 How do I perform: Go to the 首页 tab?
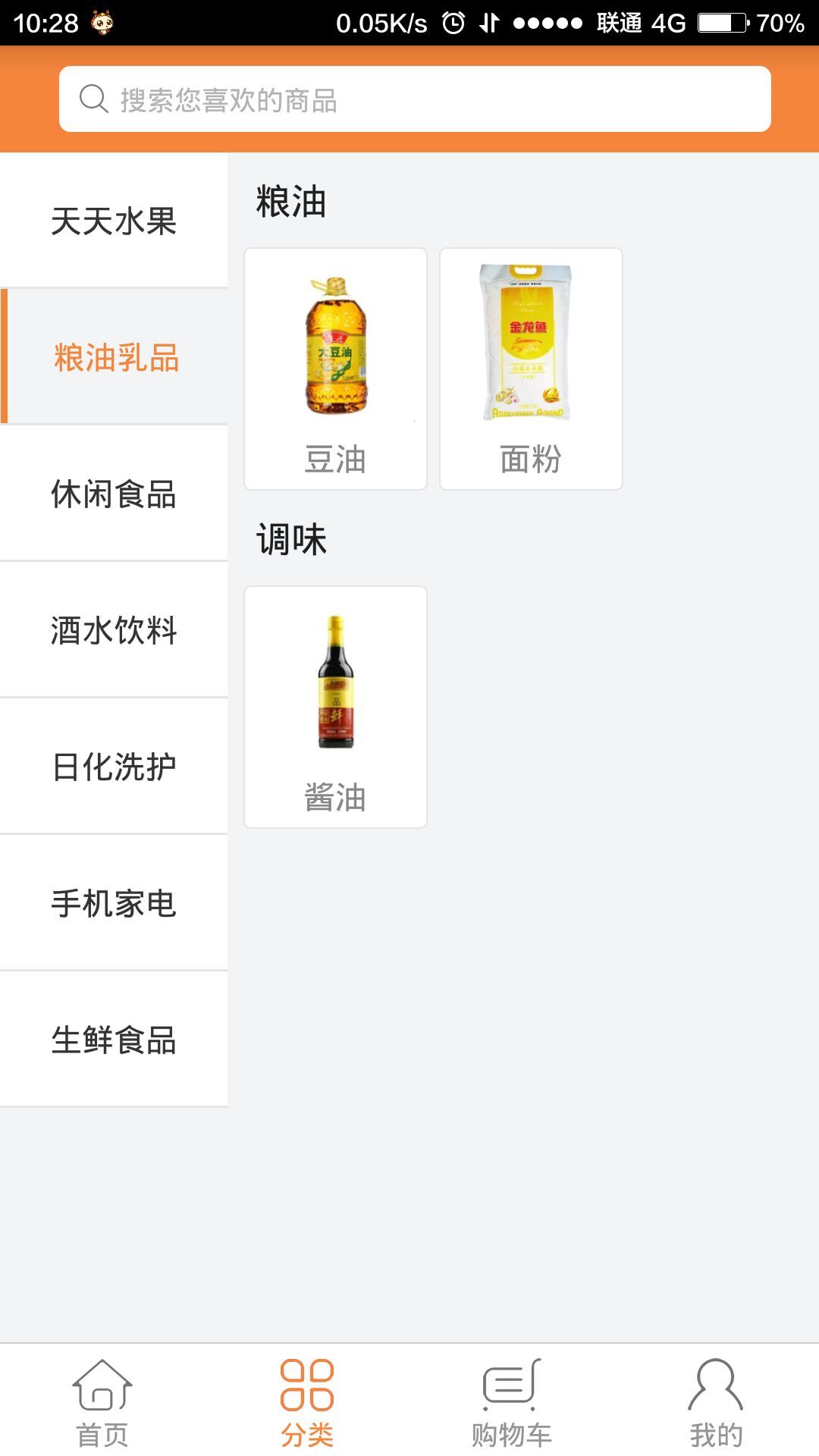[102, 1403]
